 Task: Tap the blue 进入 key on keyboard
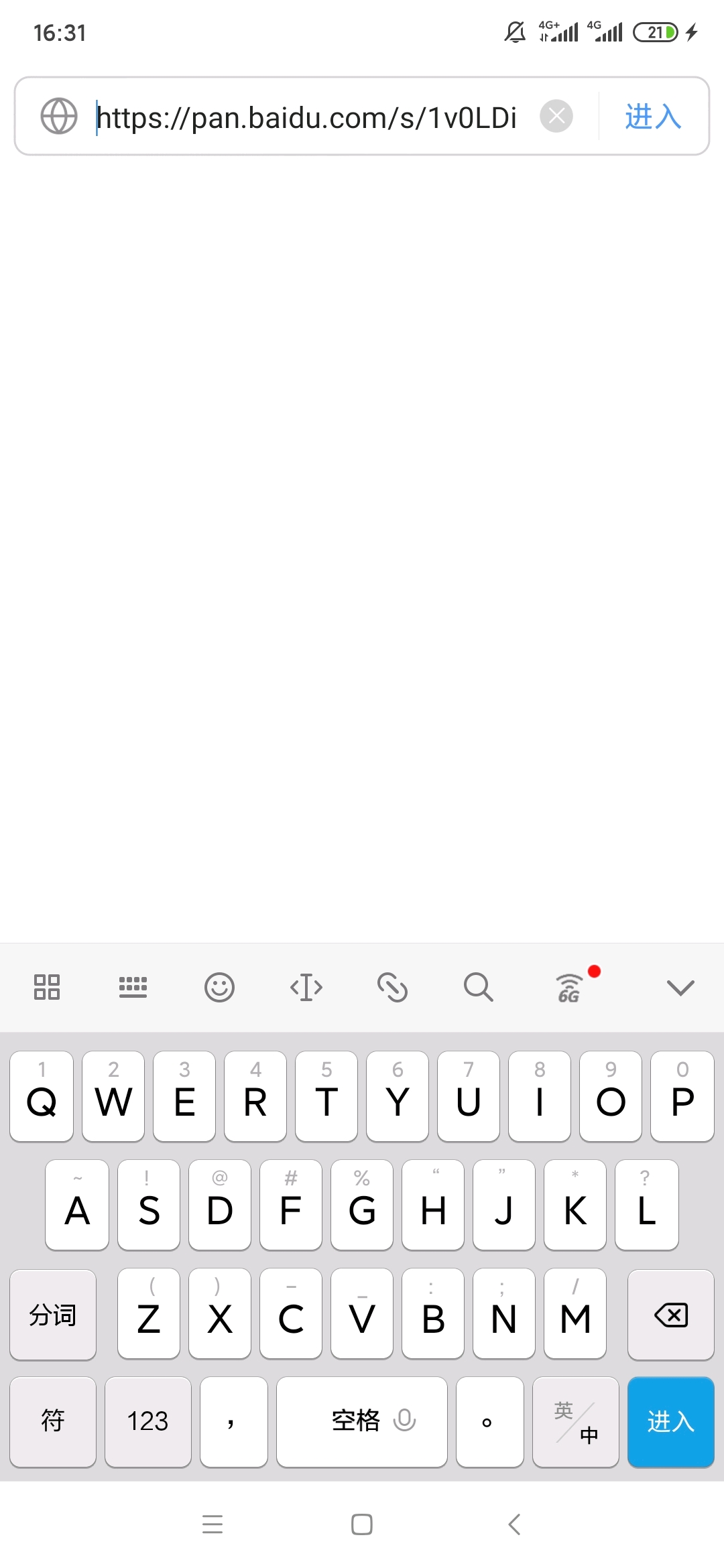(670, 1421)
